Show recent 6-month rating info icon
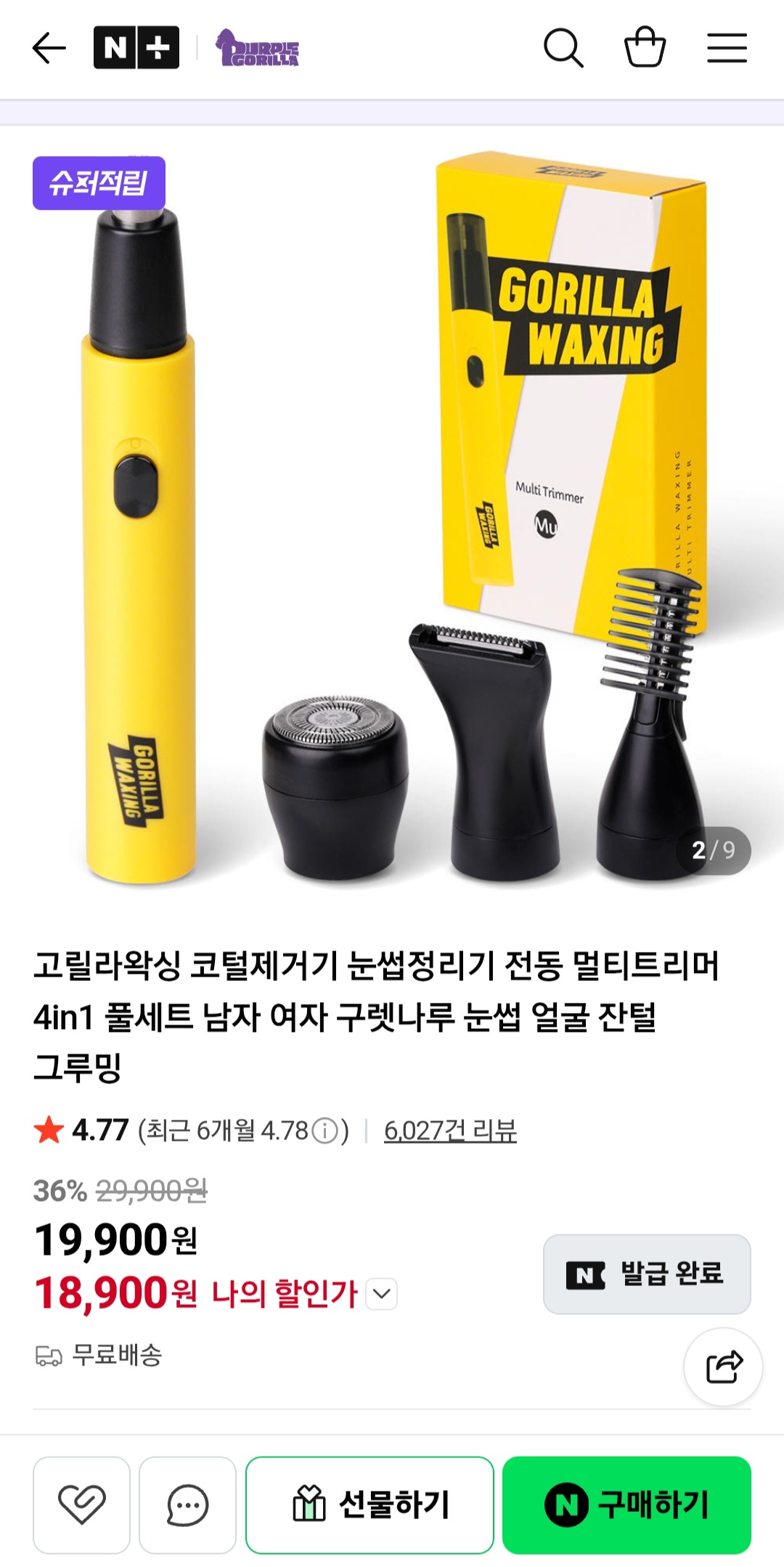 click(x=325, y=1131)
